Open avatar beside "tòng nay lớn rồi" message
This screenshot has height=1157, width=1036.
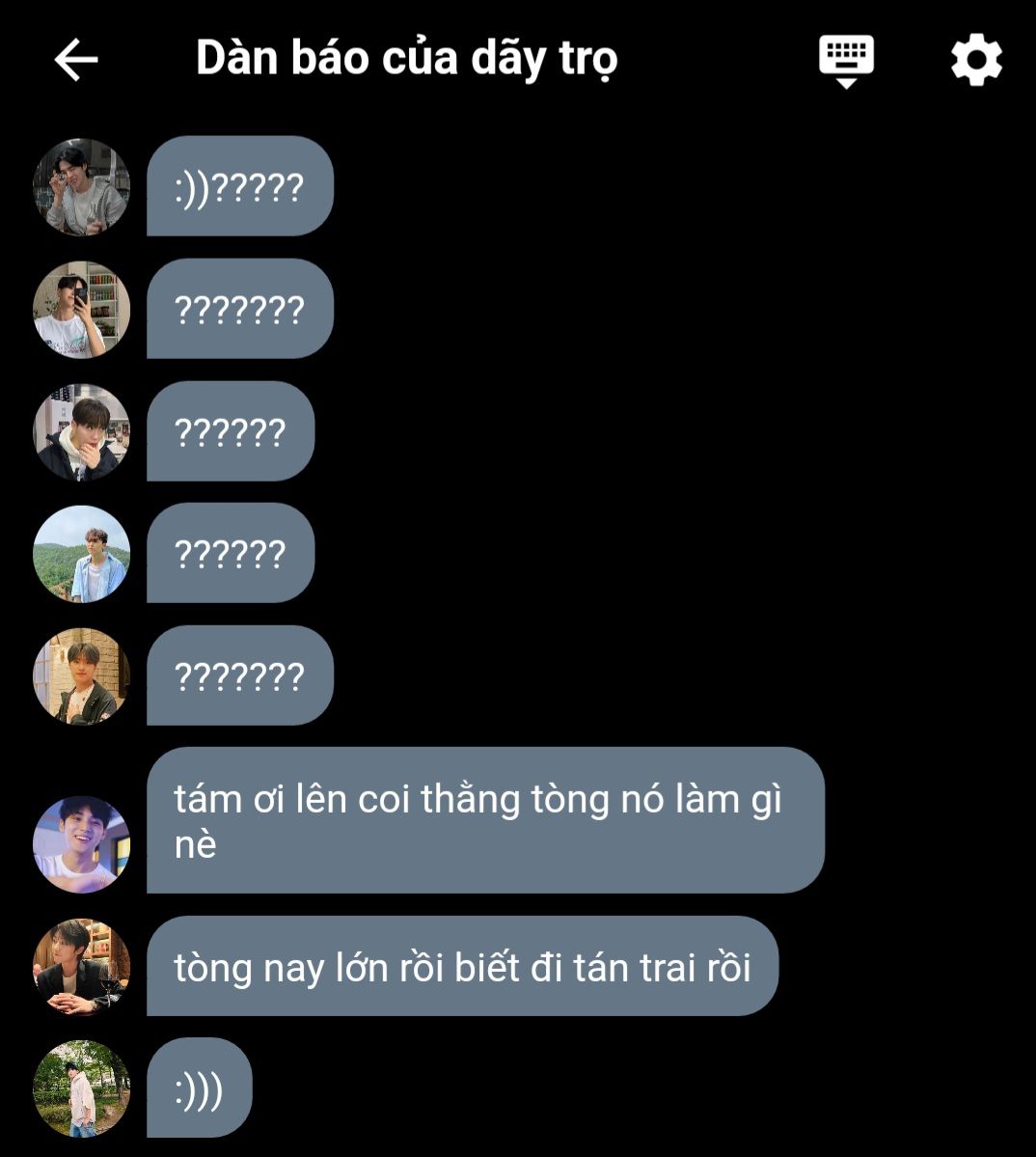[82, 967]
